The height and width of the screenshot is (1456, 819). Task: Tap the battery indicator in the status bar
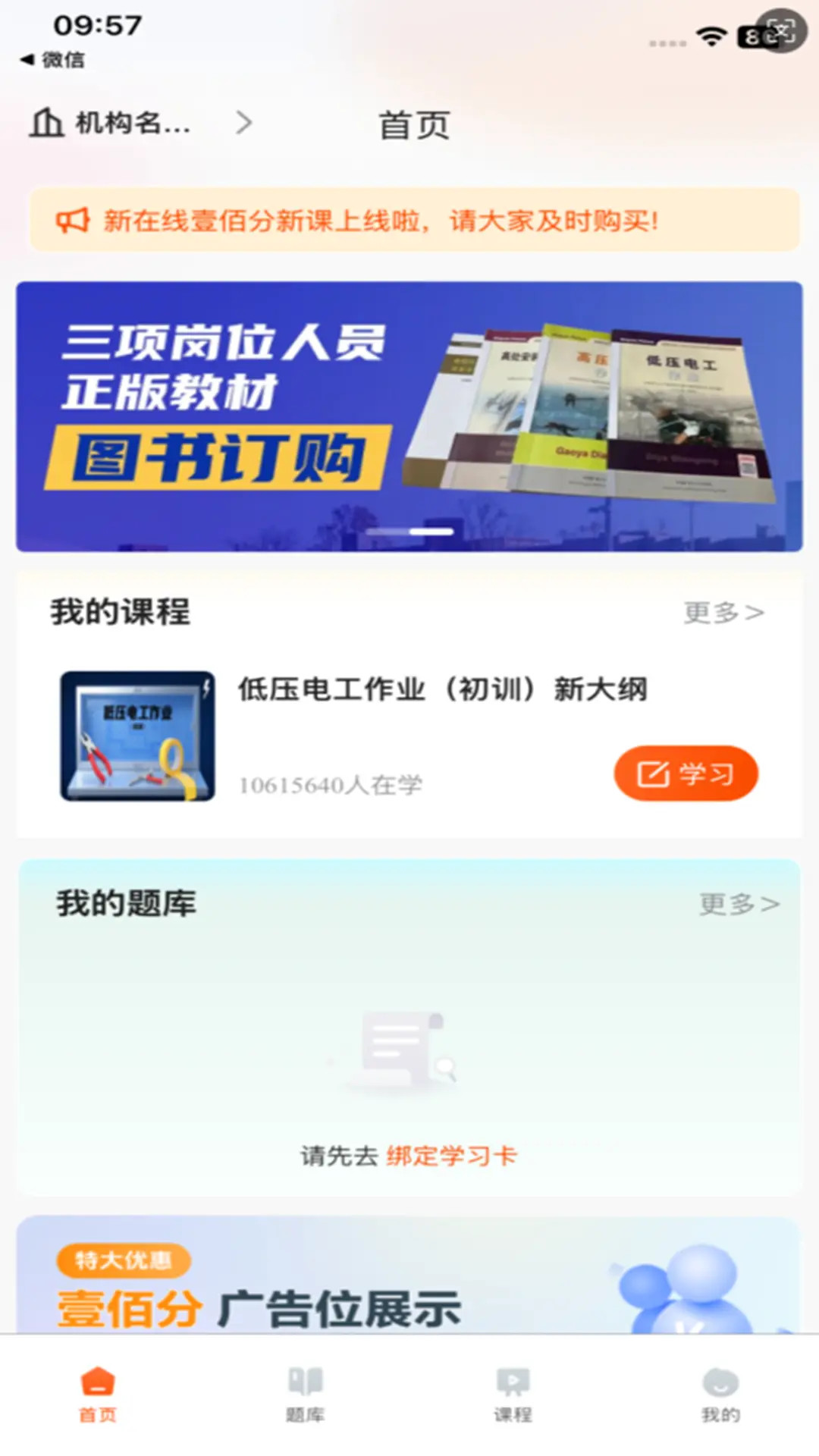[751, 35]
